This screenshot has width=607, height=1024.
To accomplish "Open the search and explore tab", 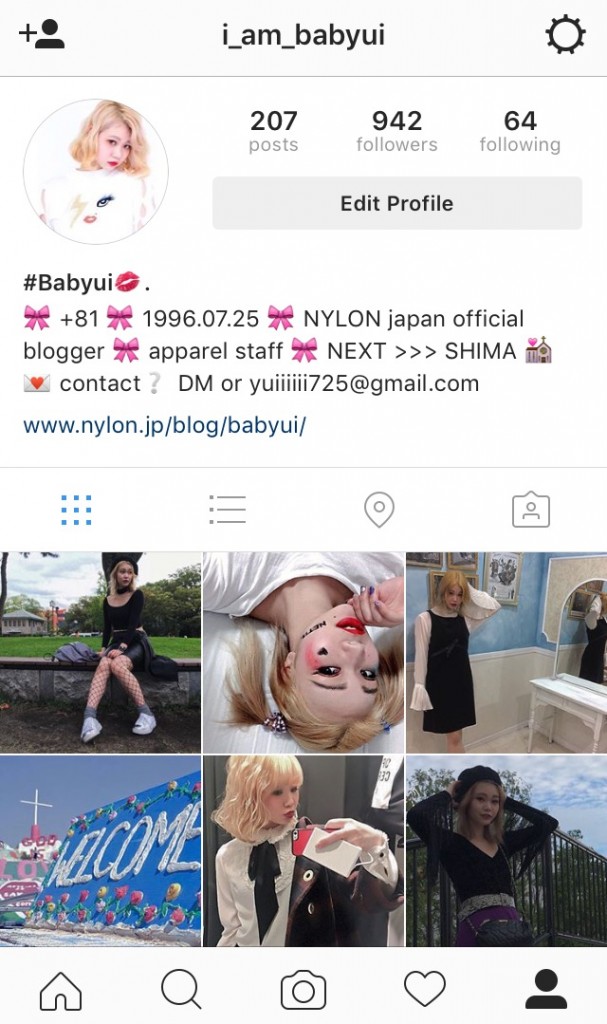I will (x=182, y=990).
